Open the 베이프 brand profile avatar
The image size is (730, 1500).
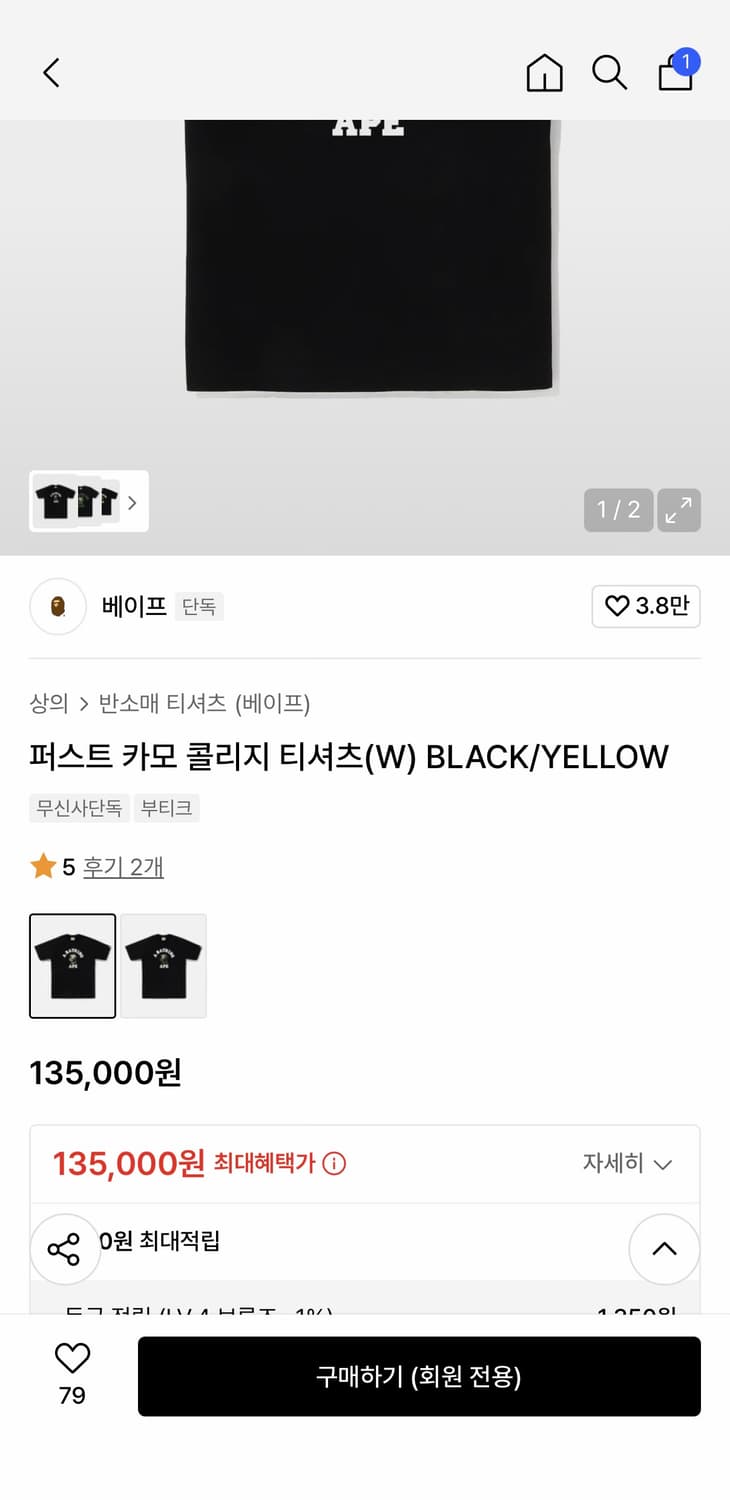[57, 607]
